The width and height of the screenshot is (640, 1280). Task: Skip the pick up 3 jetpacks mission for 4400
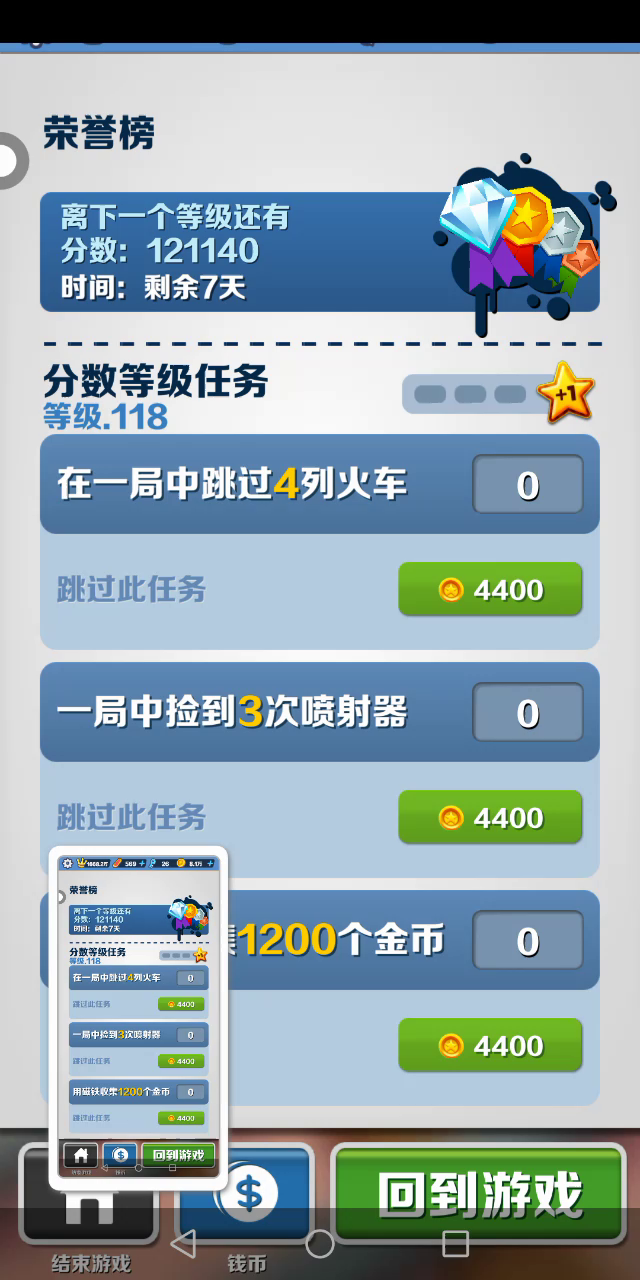pos(490,817)
